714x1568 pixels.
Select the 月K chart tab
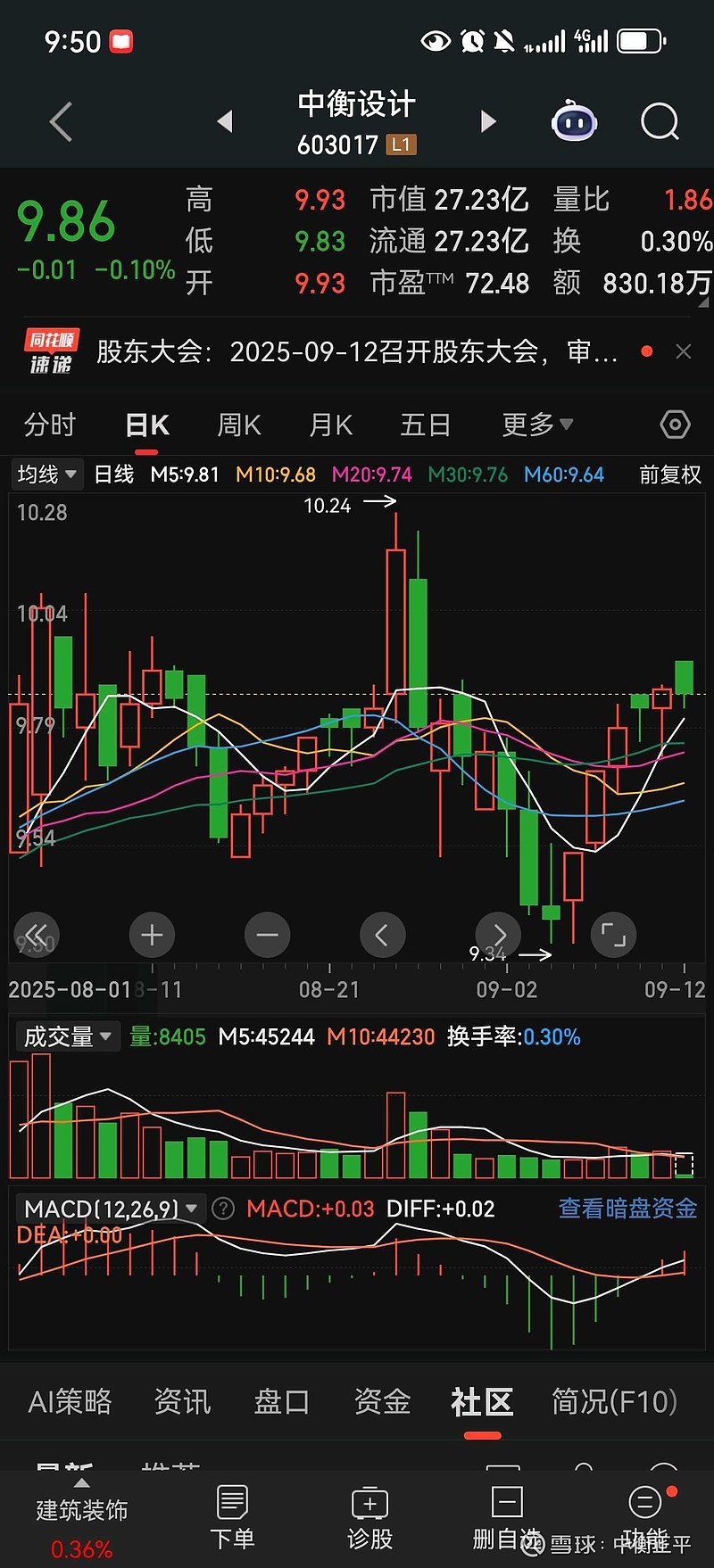pyautogui.click(x=330, y=425)
